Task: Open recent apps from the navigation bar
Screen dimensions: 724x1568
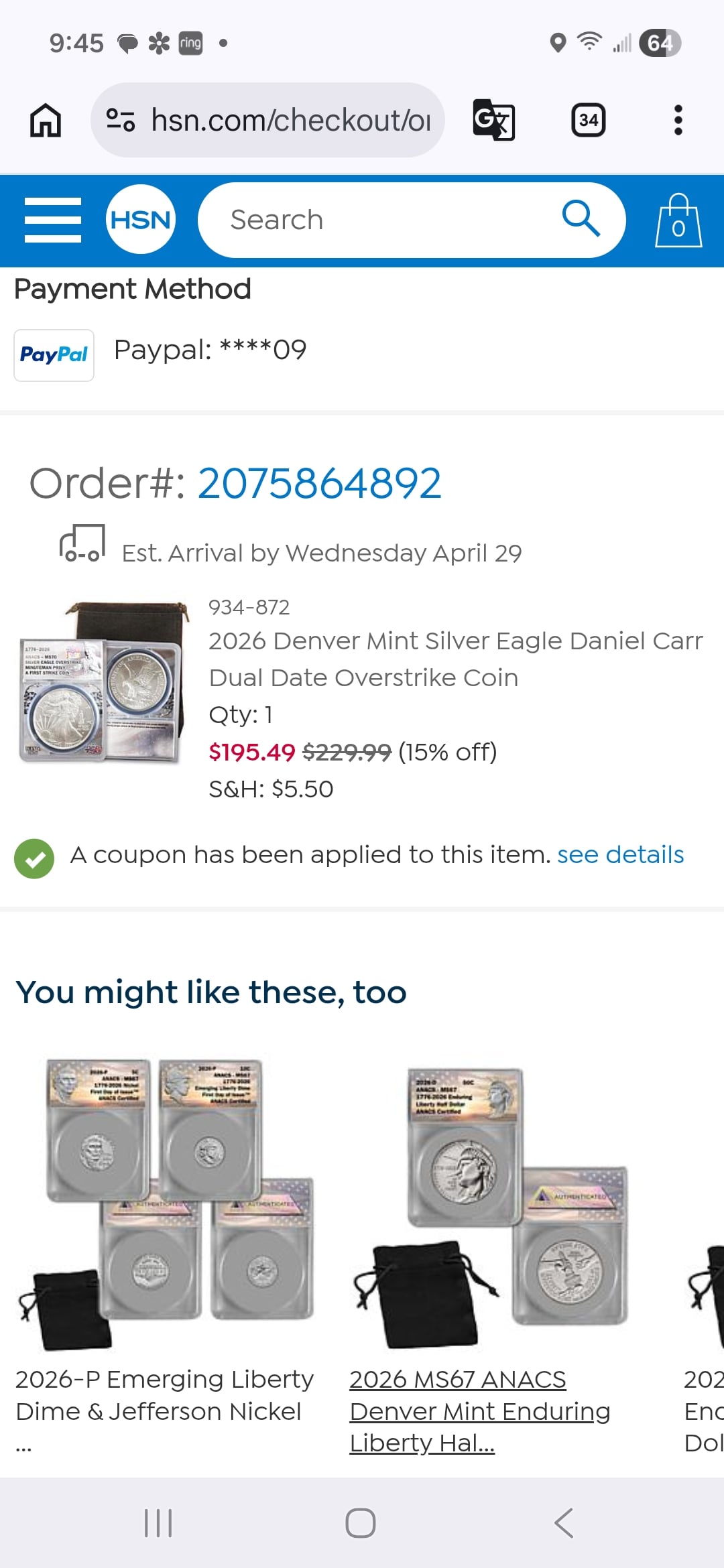Action: pos(158,1523)
